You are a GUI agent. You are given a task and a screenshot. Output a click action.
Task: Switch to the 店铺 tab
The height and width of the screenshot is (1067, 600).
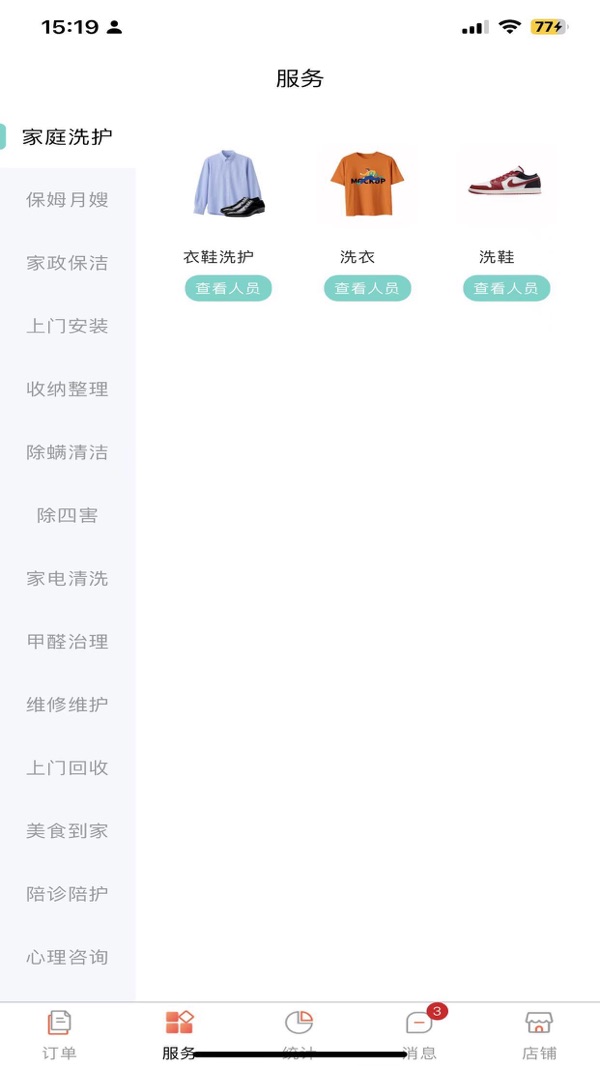tap(539, 1034)
